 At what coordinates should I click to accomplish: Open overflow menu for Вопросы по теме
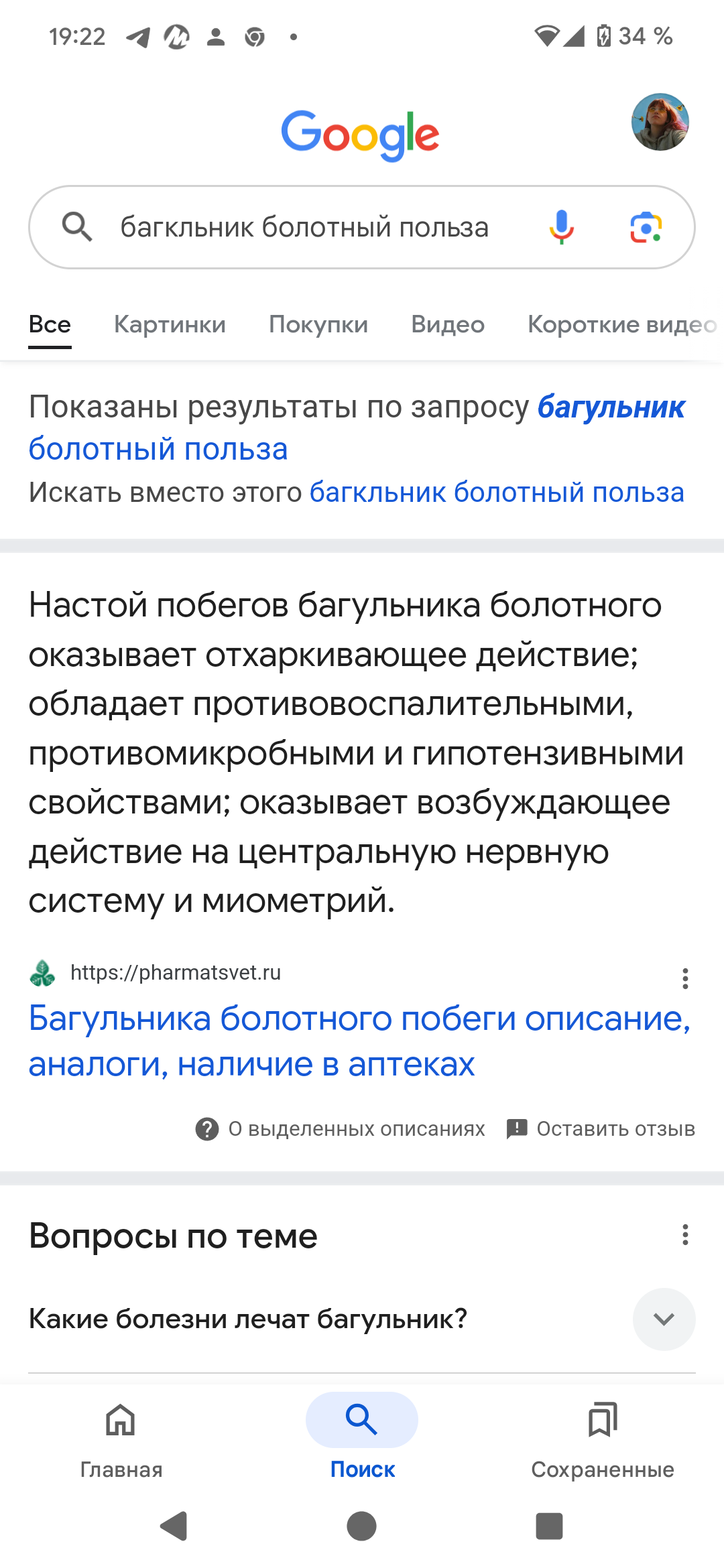tap(684, 1235)
